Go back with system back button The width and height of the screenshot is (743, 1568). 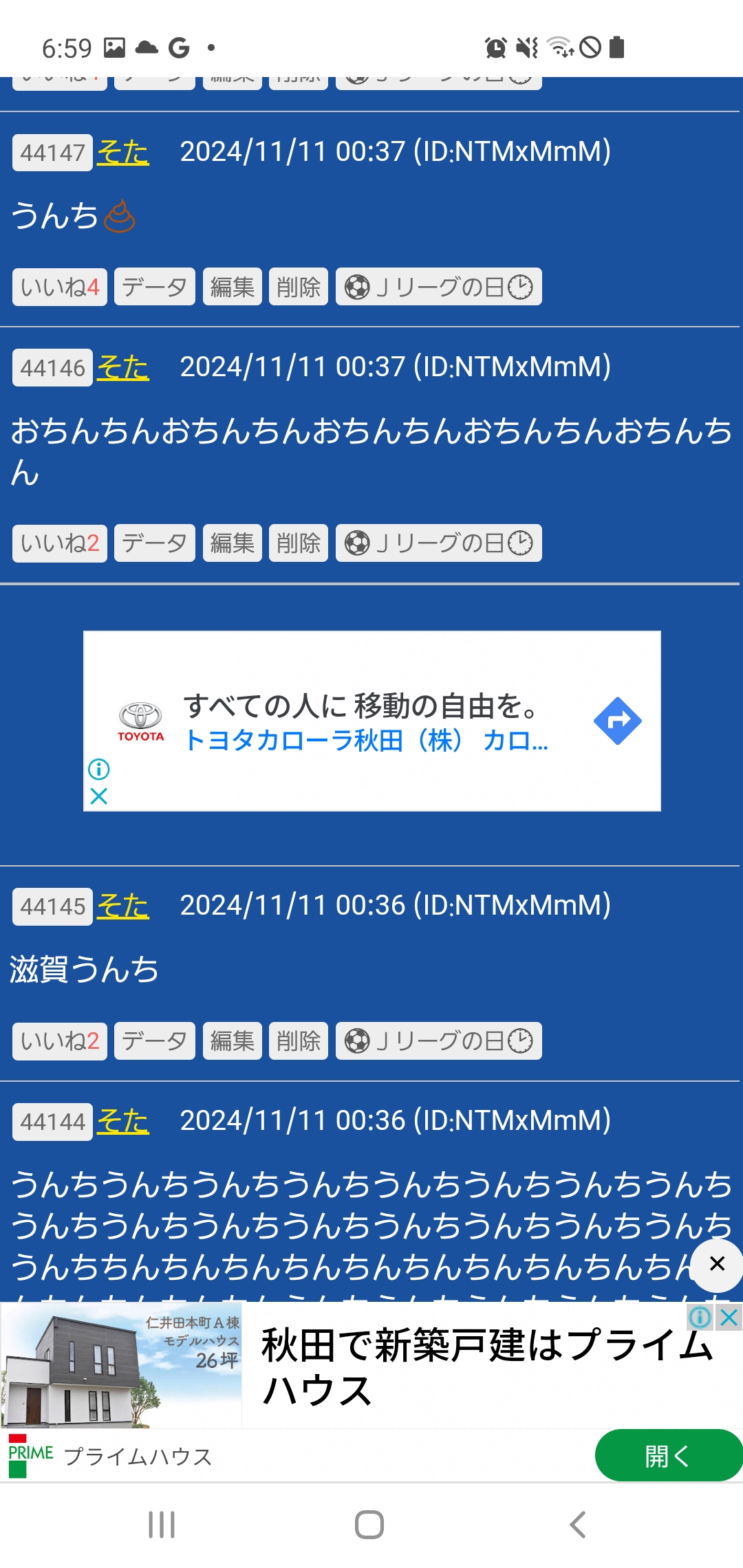pyautogui.click(x=578, y=1525)
